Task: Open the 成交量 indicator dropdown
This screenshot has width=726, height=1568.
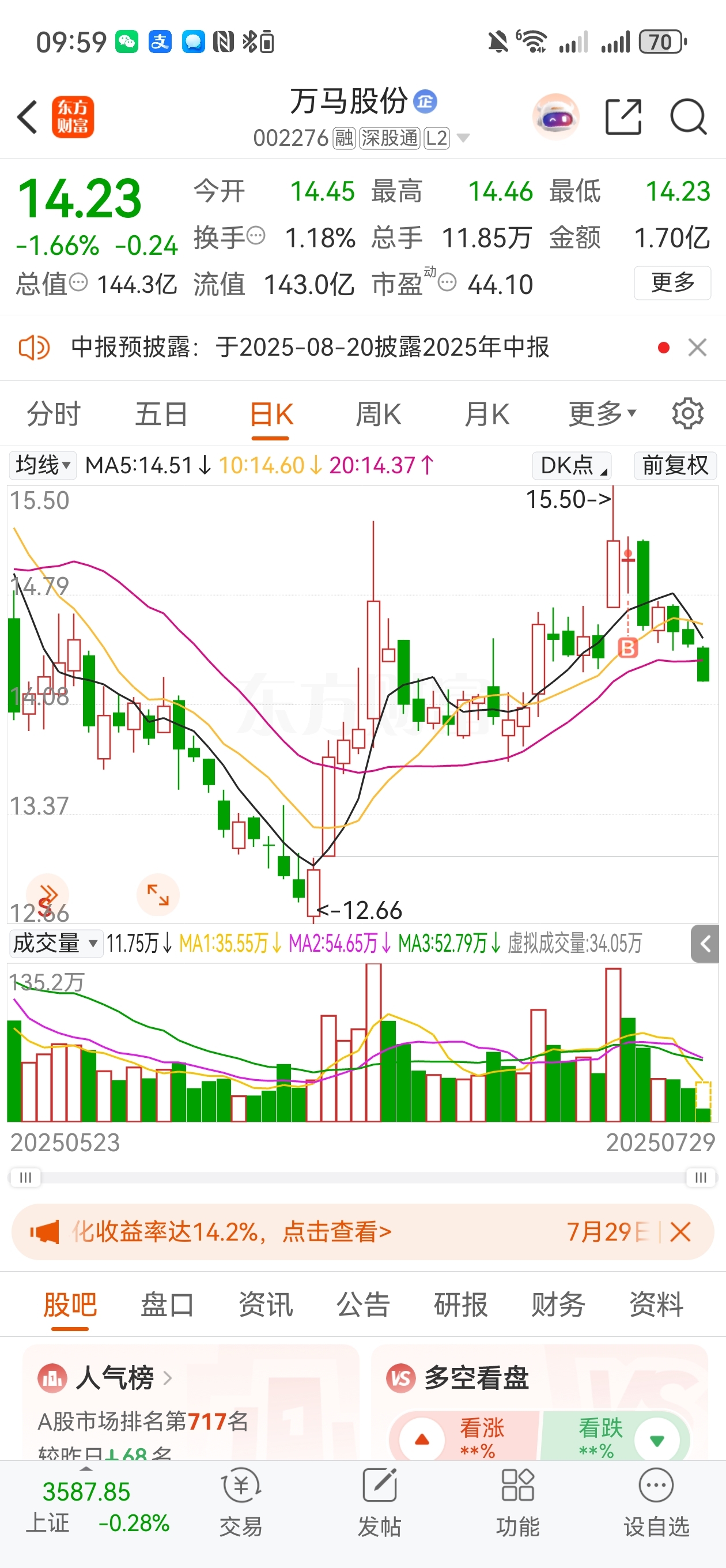Action: 56,944
